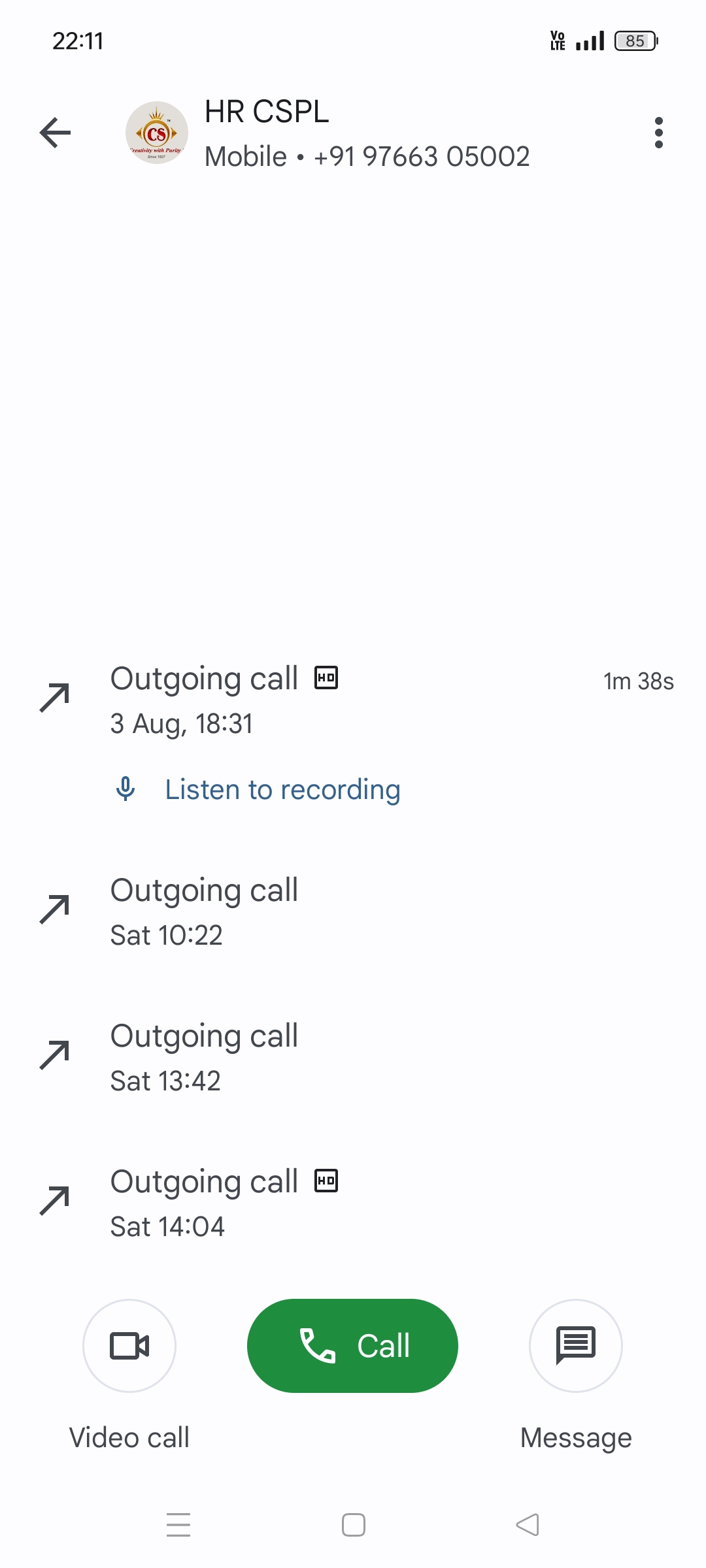The width and height of the screenshot is (706, 1568).
Task: Open the 3 Aug, 18:31 outgoing call
Action: click(353, 700)
